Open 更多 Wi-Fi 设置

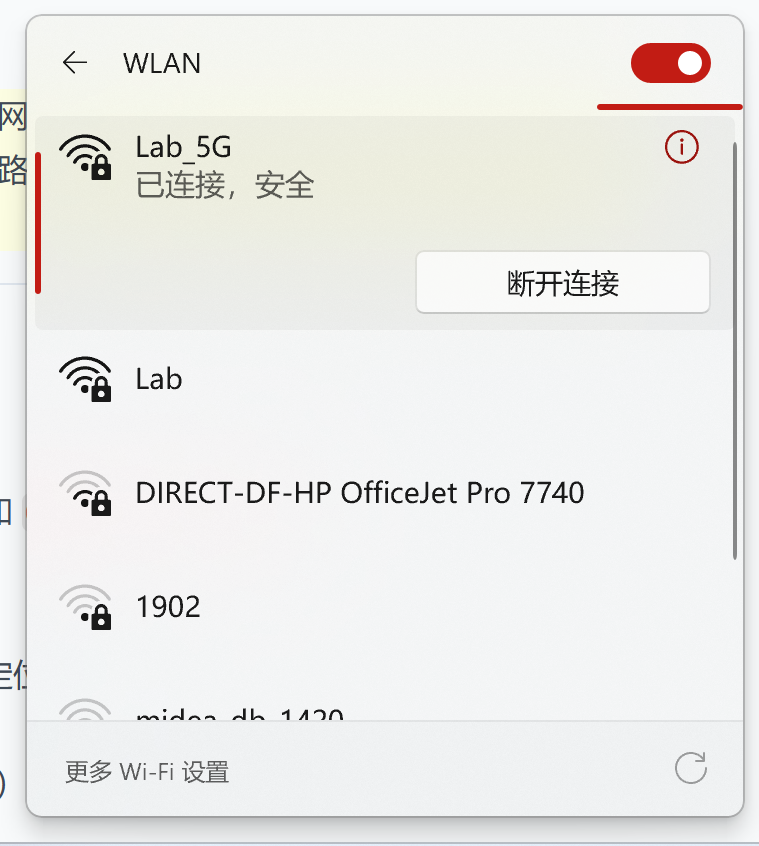point(147,771)
